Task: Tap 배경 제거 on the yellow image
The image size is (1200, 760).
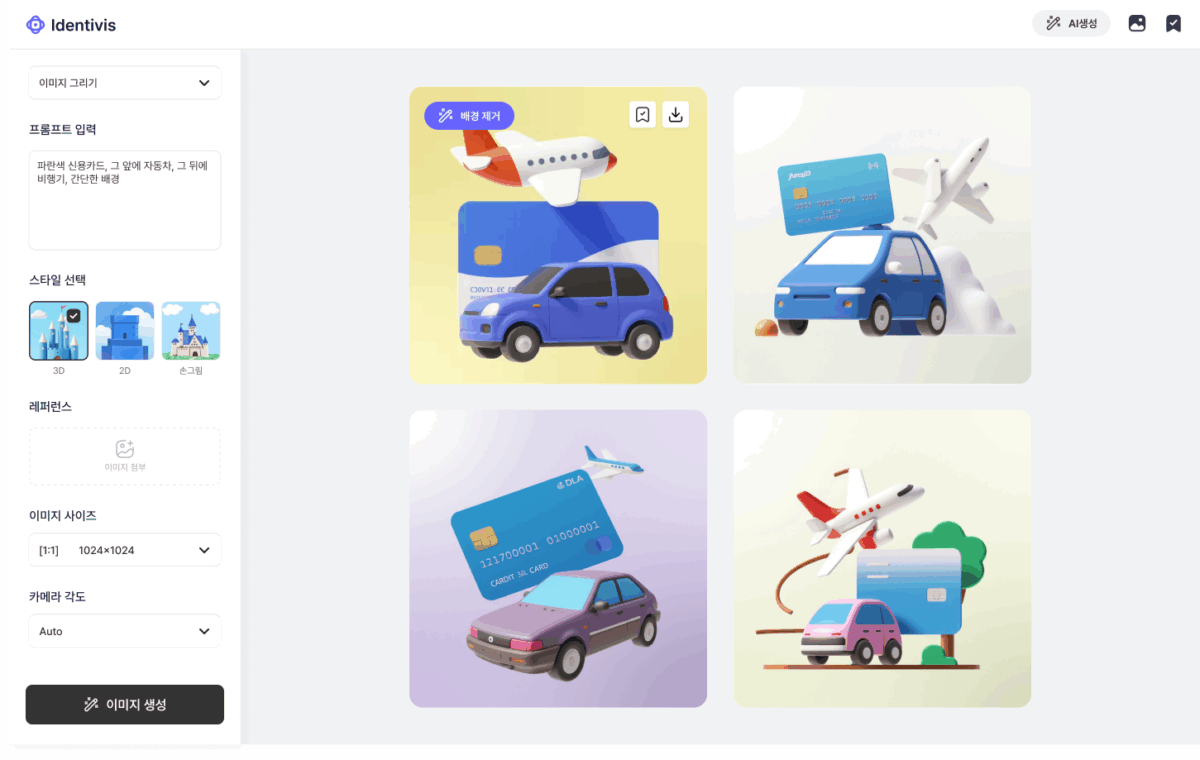Action: tap(469, 116)
